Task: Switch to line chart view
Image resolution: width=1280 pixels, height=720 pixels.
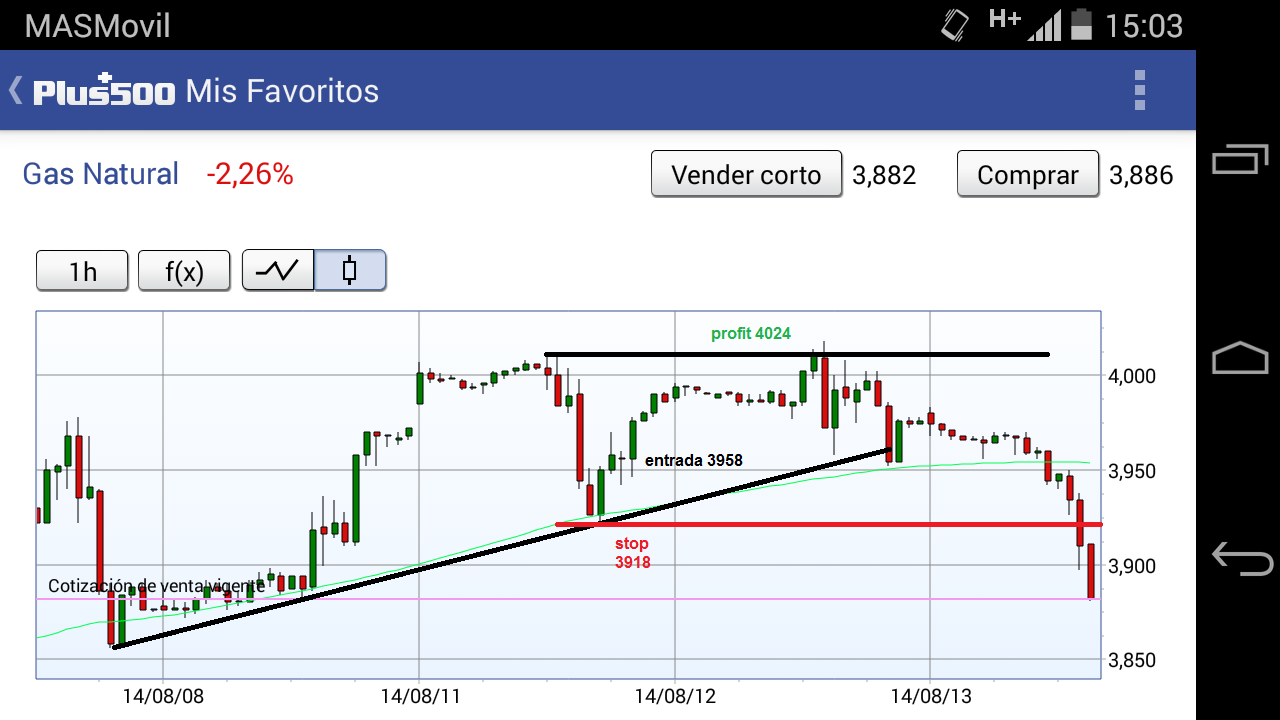Action: click(x=278, y=271)
